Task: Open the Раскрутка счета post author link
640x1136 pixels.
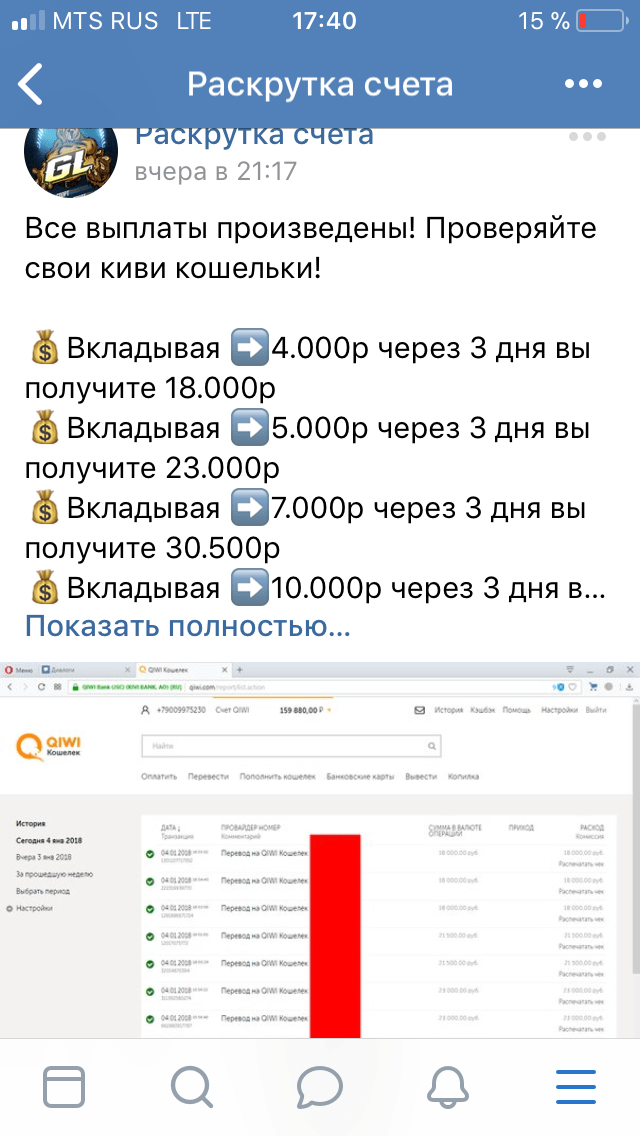Action: pyautogui.click(x=254, y=135)
